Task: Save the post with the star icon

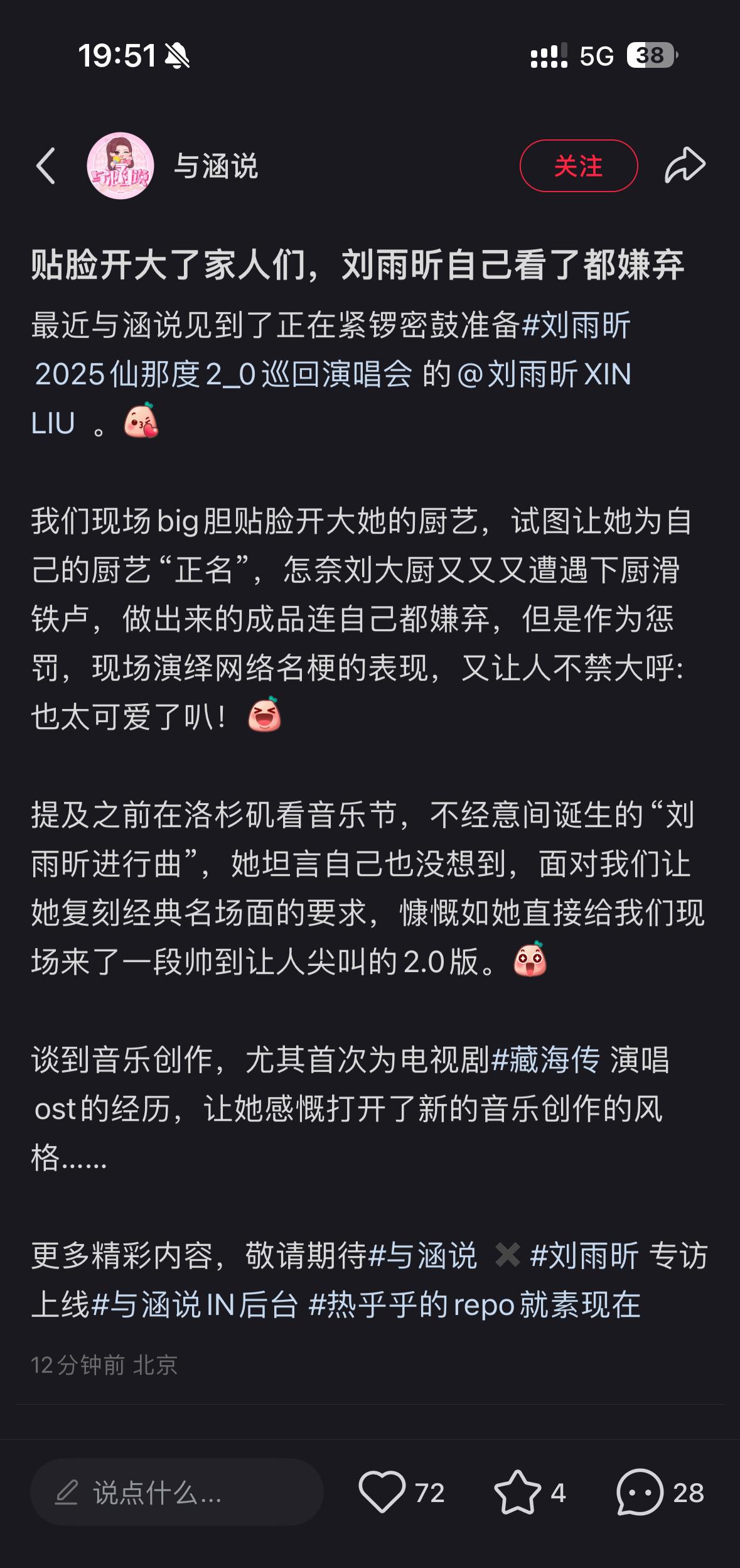Action: tap(517, 1493)
